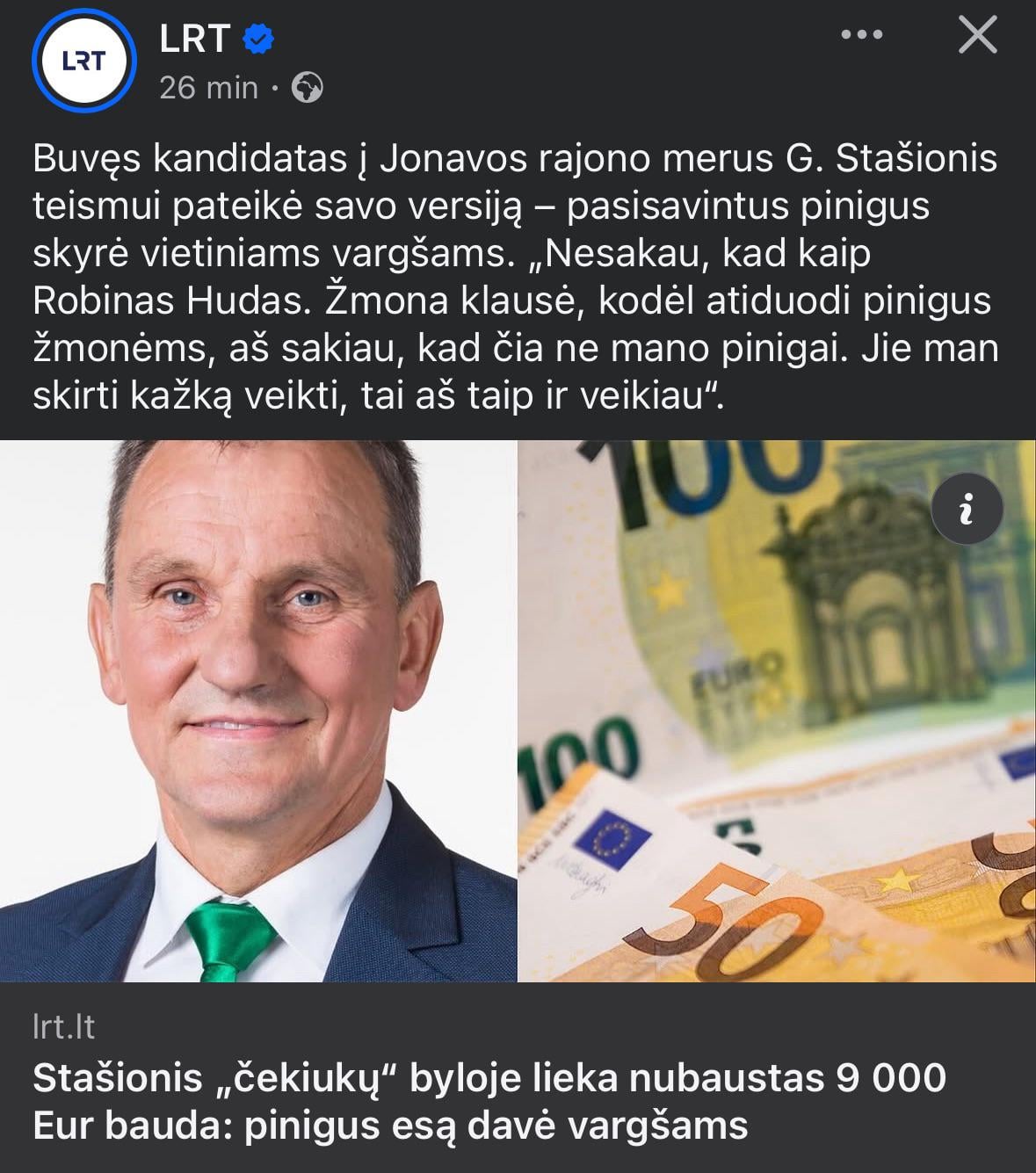Tap the info icon on the link image
Image resolution: width=1036 pixels, height=1173 pixels.
point(967,509)
